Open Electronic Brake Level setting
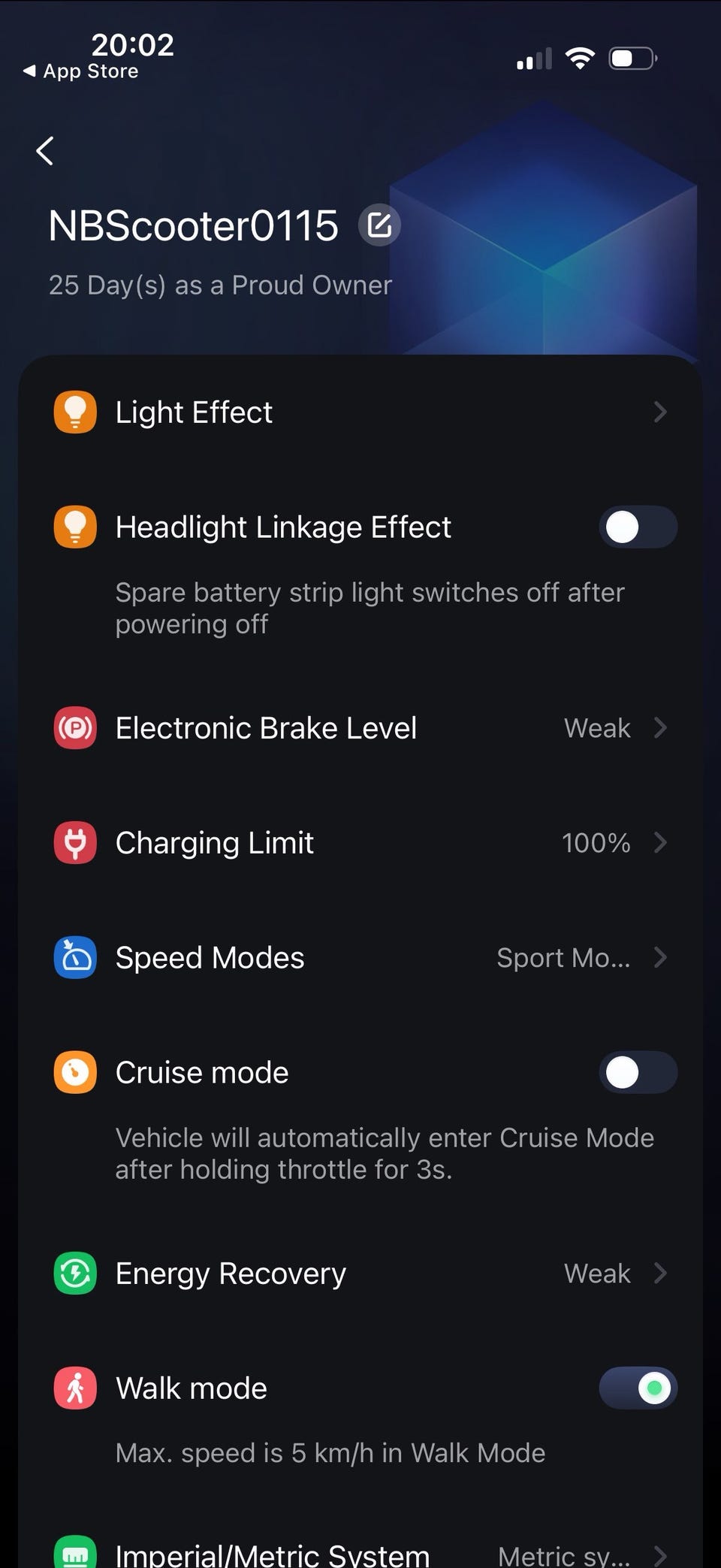The height and width of the screenshot is (1568, 721). tap(360, 728)
